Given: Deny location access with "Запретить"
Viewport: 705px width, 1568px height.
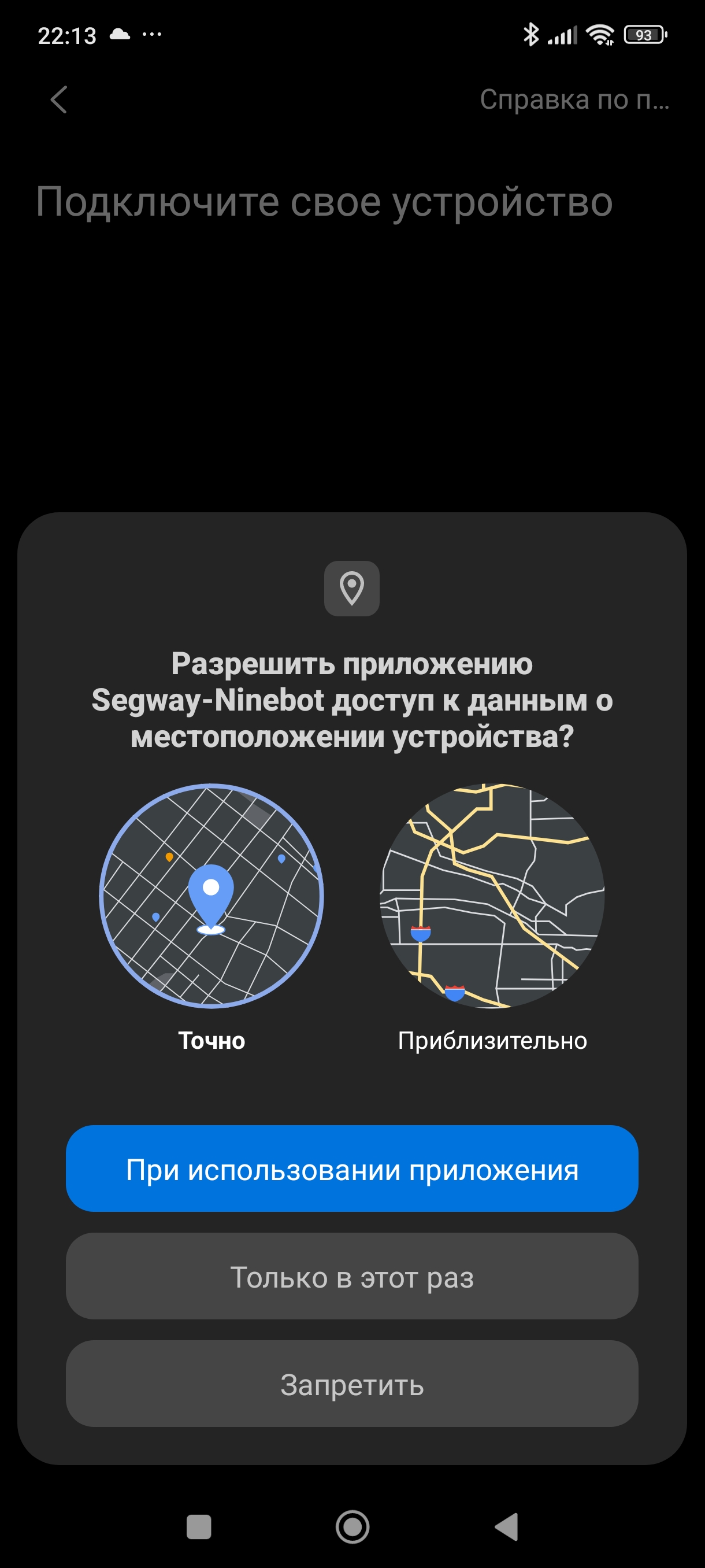Looking at the screenshot, I should 352,1384.
